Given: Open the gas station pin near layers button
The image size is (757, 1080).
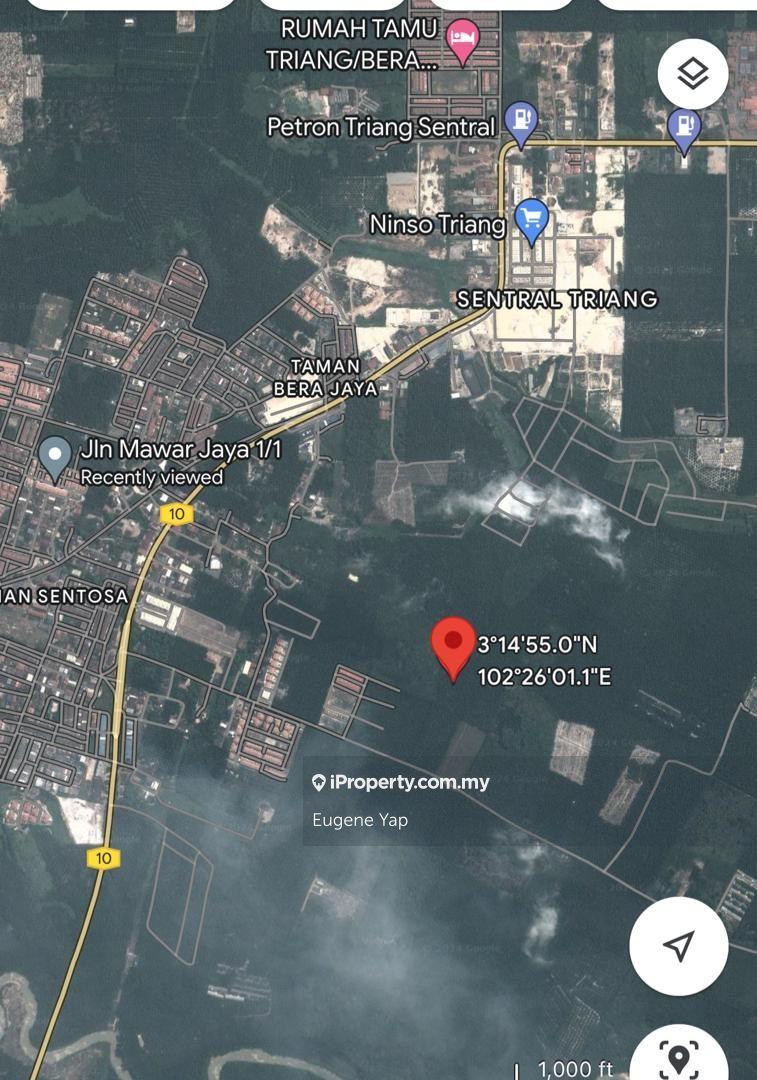Looking at the screenshot, I should click(x=684, y=127).
